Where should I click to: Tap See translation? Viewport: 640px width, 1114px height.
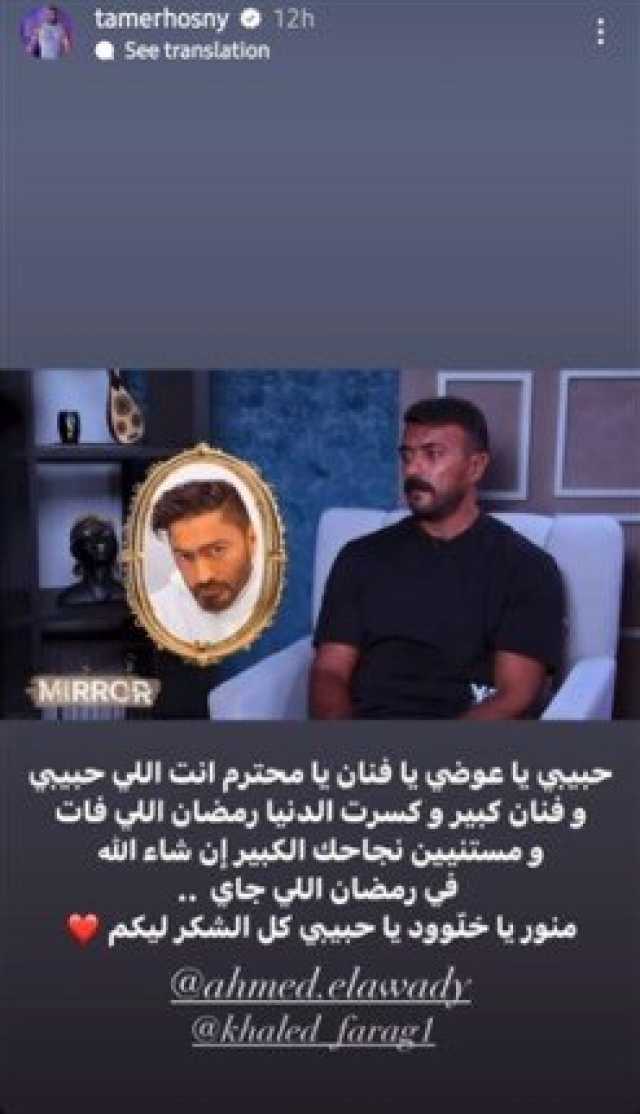[x=196, y=51]
